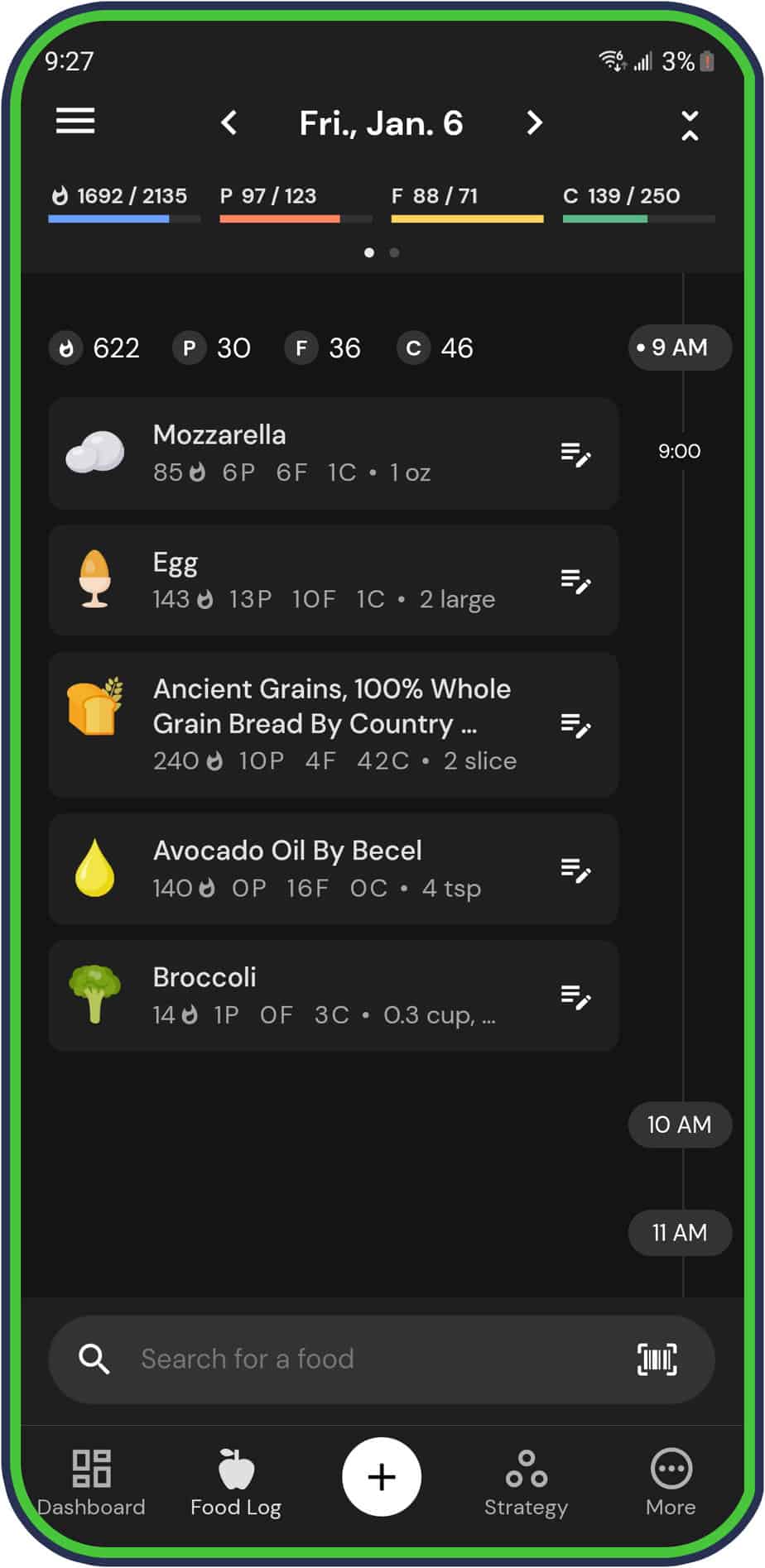
Task: Collapse the macro summary header
Action: tap(690, 126)
